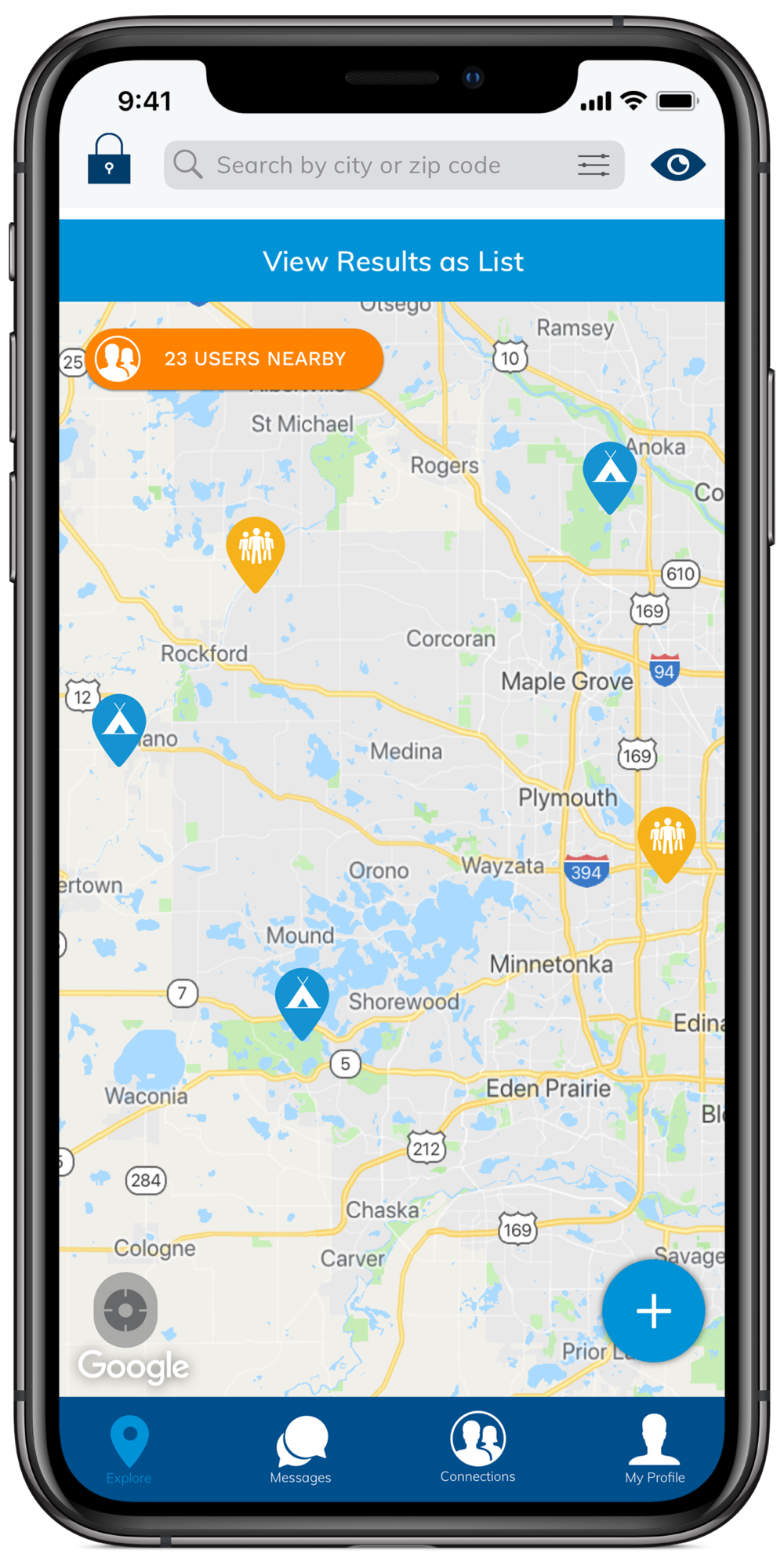Tap the lock icon in the top bar
784x1561 pixels.
[109, 159]
